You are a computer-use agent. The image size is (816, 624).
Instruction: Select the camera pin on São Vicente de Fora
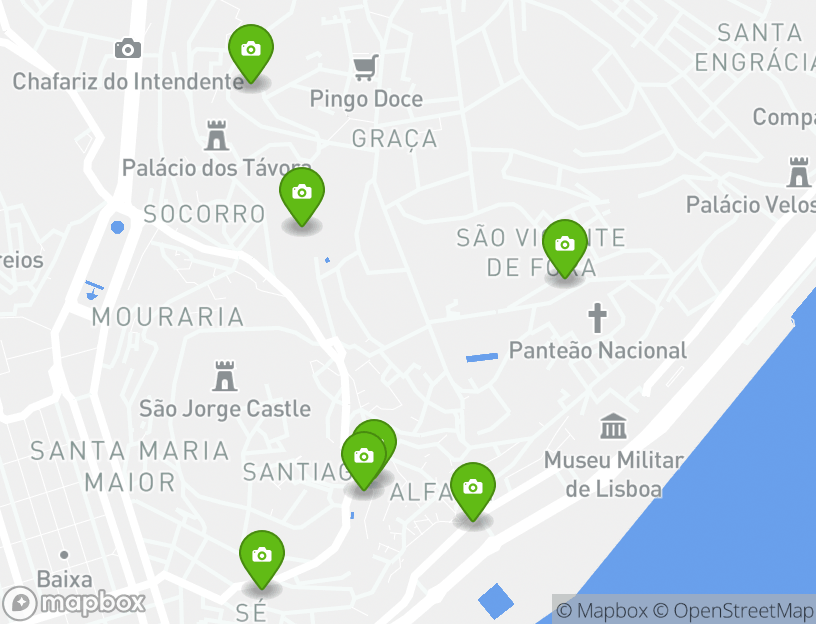(565, 245)
